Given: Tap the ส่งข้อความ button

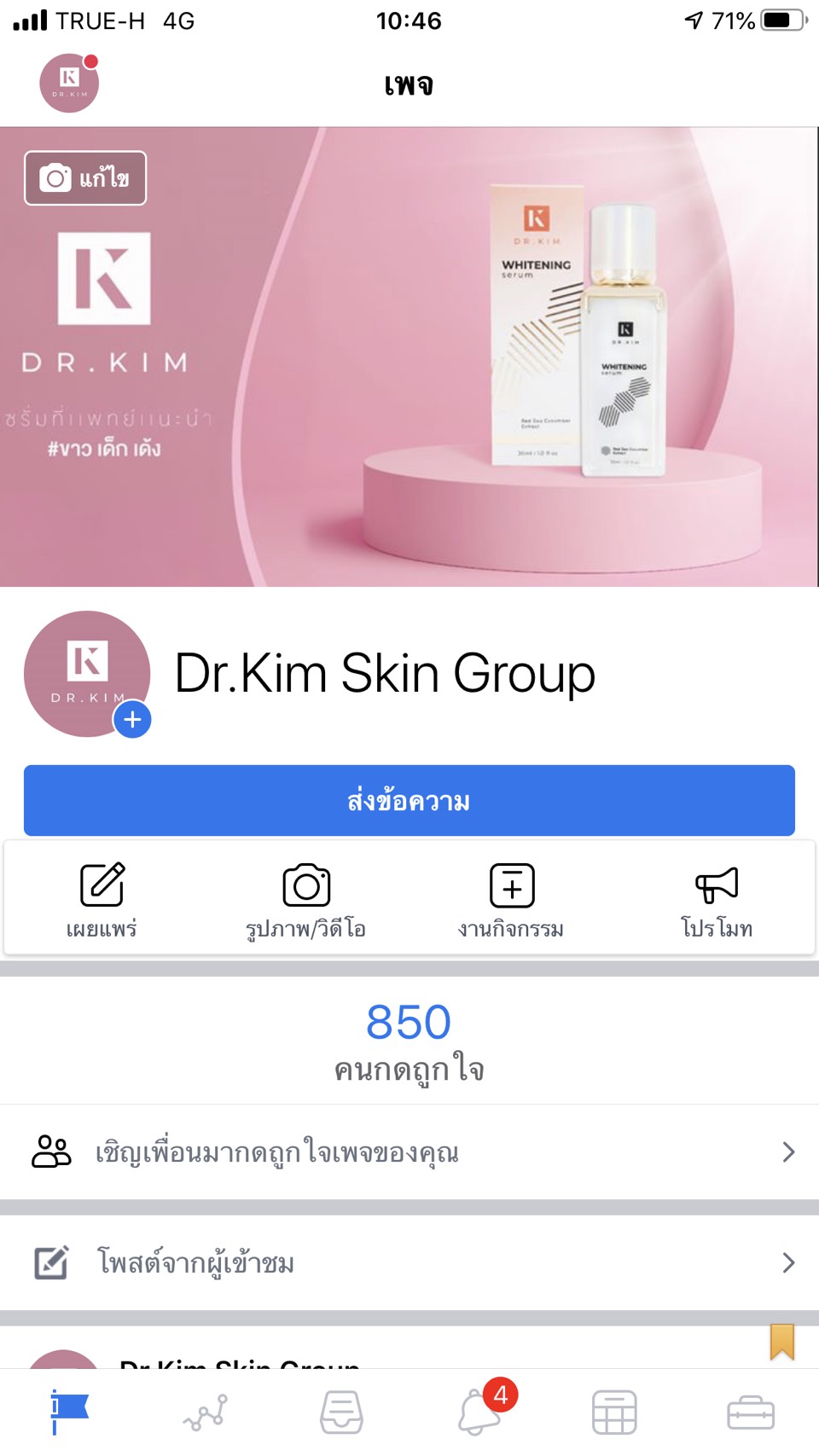Looking at the screenshot, I should coord(409,800).
